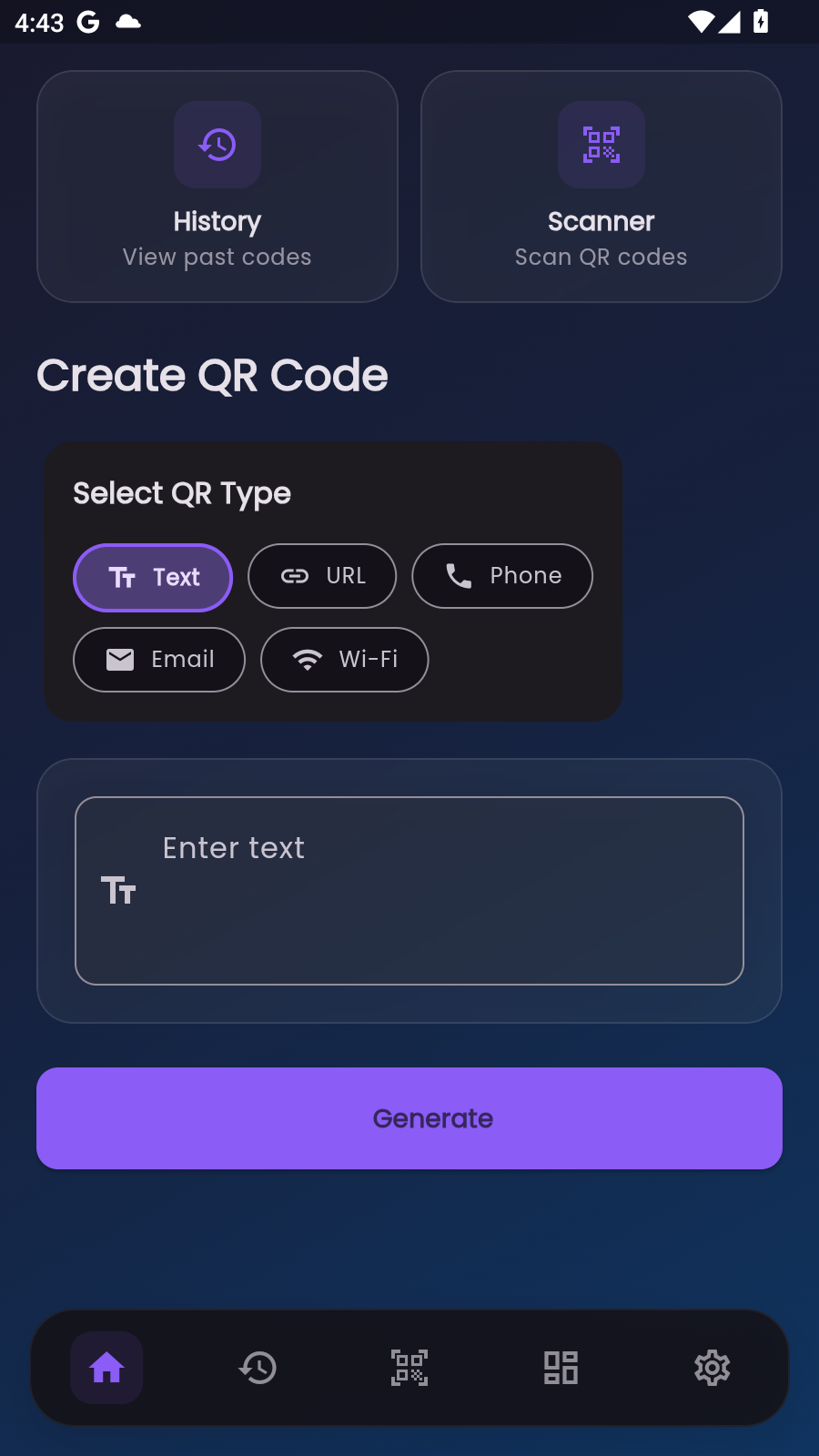Open the grid tab in bottom bar
Screen dimensions: 819x1456
pos(561,1368)
